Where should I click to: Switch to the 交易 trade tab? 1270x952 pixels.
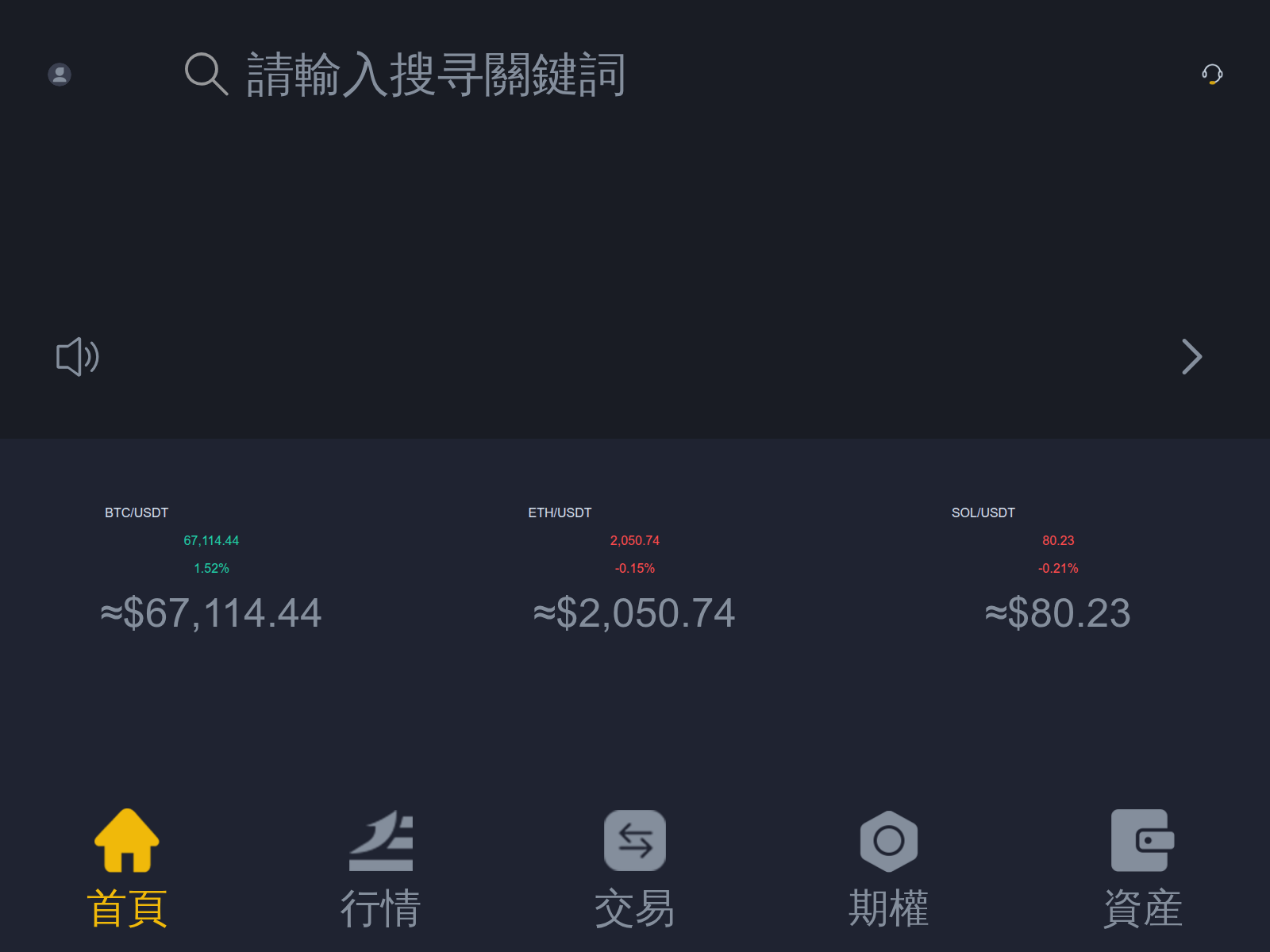(x=635, y=869)
